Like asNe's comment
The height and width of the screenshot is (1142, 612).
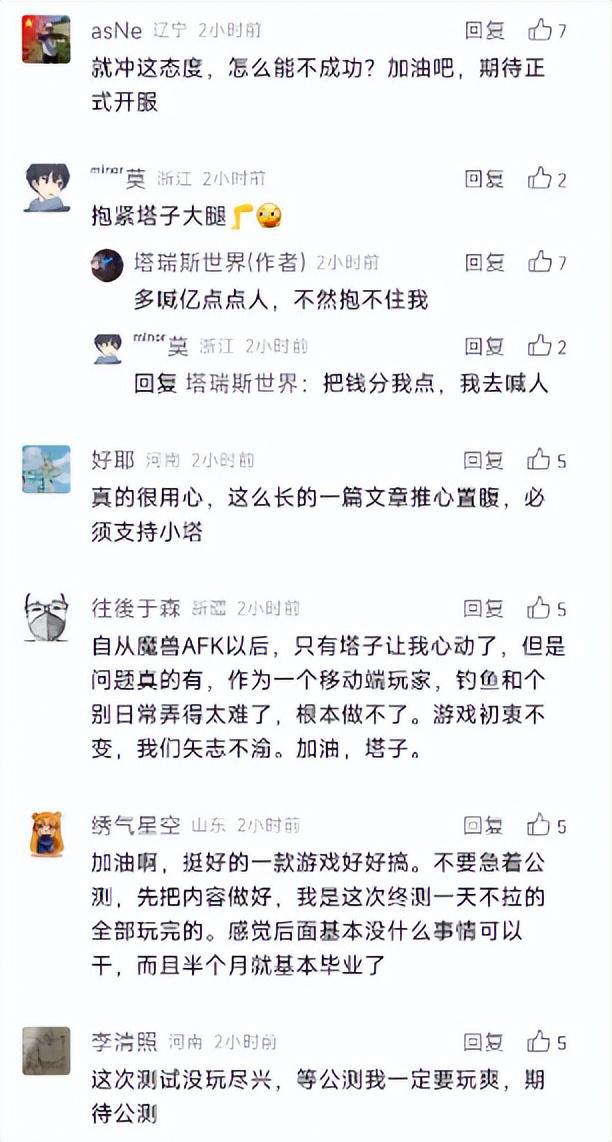[540, 31]
